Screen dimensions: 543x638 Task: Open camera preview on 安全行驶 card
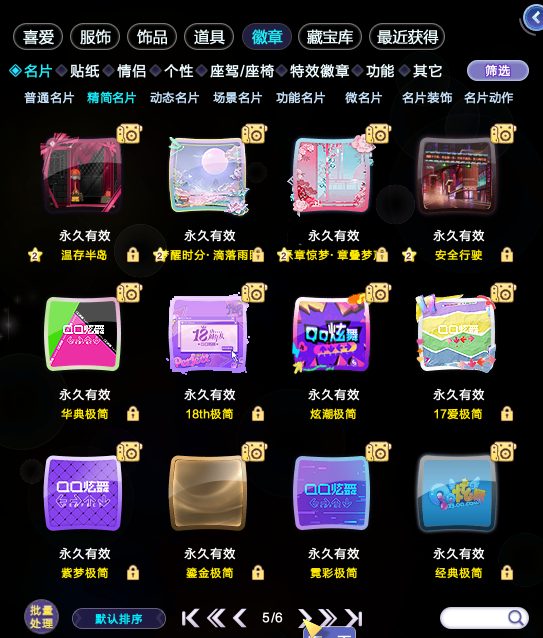point(503,134)
